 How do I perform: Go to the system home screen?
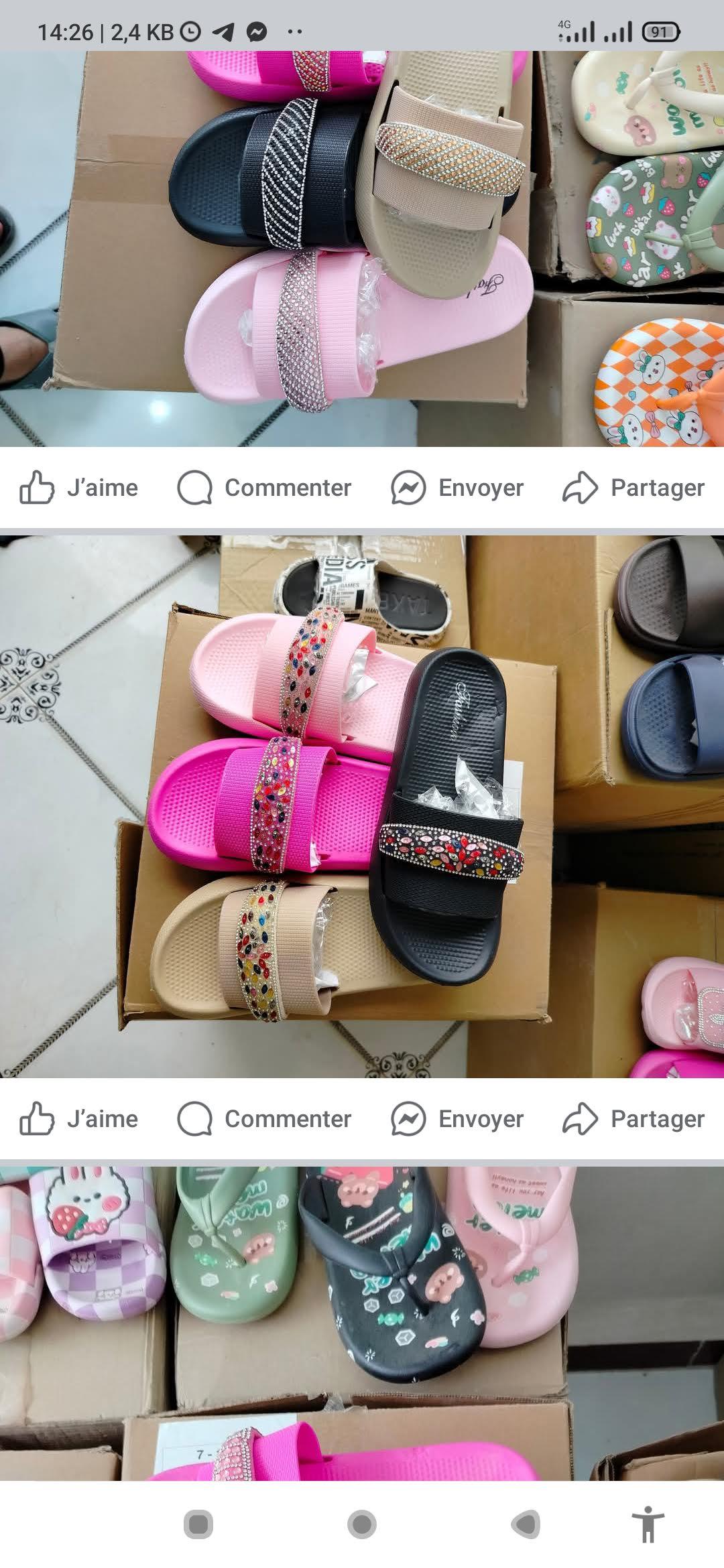[x=362, y=1525]
